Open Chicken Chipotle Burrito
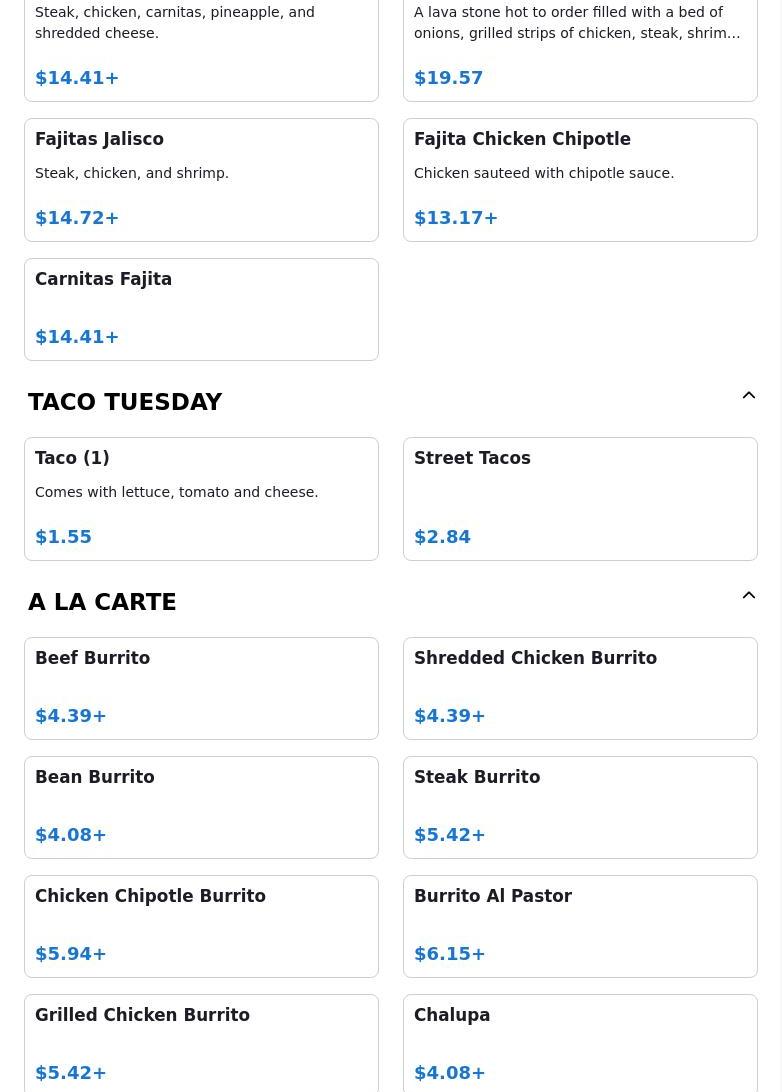Screen dimensions: 782x1092 click(x=201, y=926)
